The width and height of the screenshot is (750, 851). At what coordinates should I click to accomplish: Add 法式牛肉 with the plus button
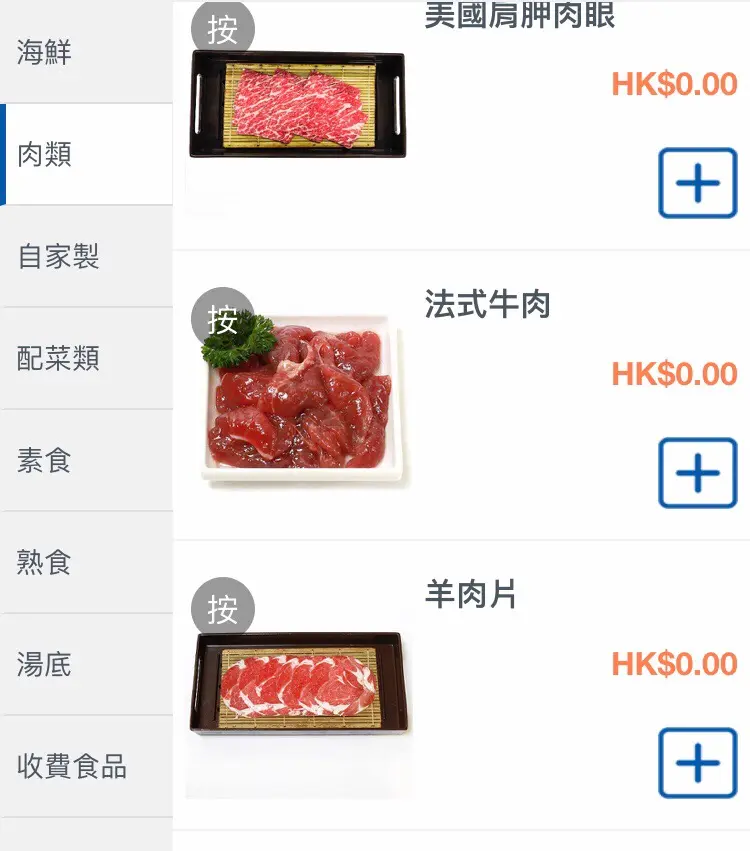697,473
